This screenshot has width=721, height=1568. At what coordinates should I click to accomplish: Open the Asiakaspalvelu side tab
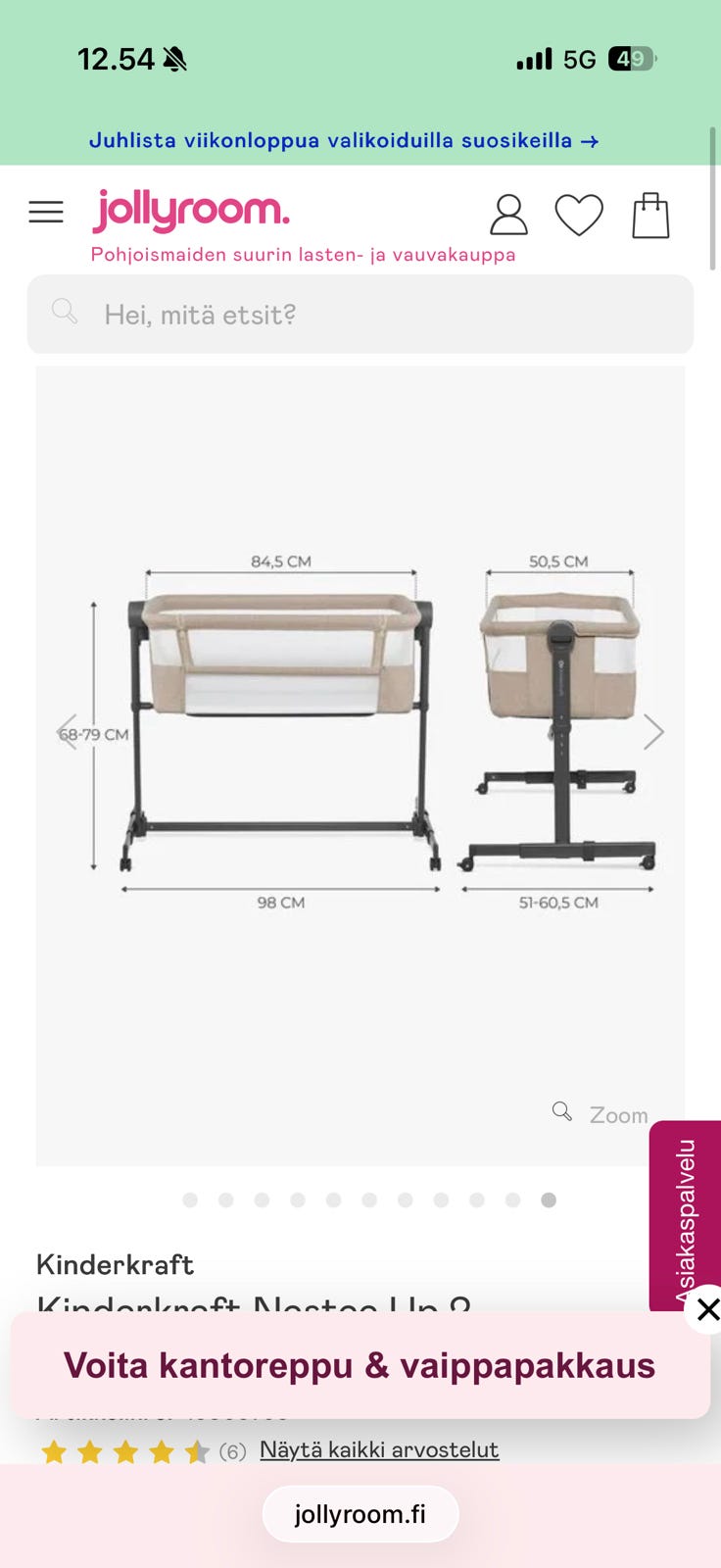point(685,1215)
